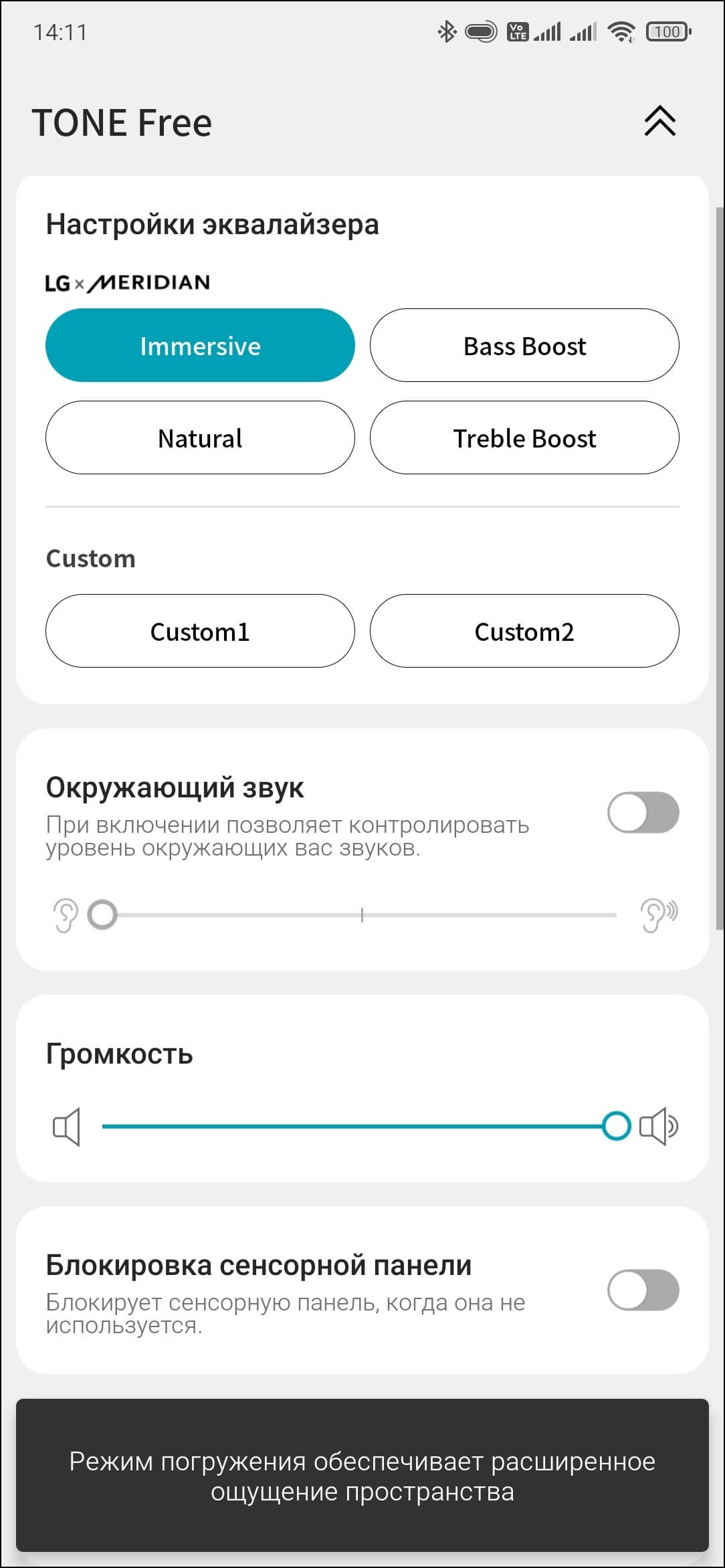Enable the Окружающий звук toggle
The image size is (725, 1568).
click(642, 813)
